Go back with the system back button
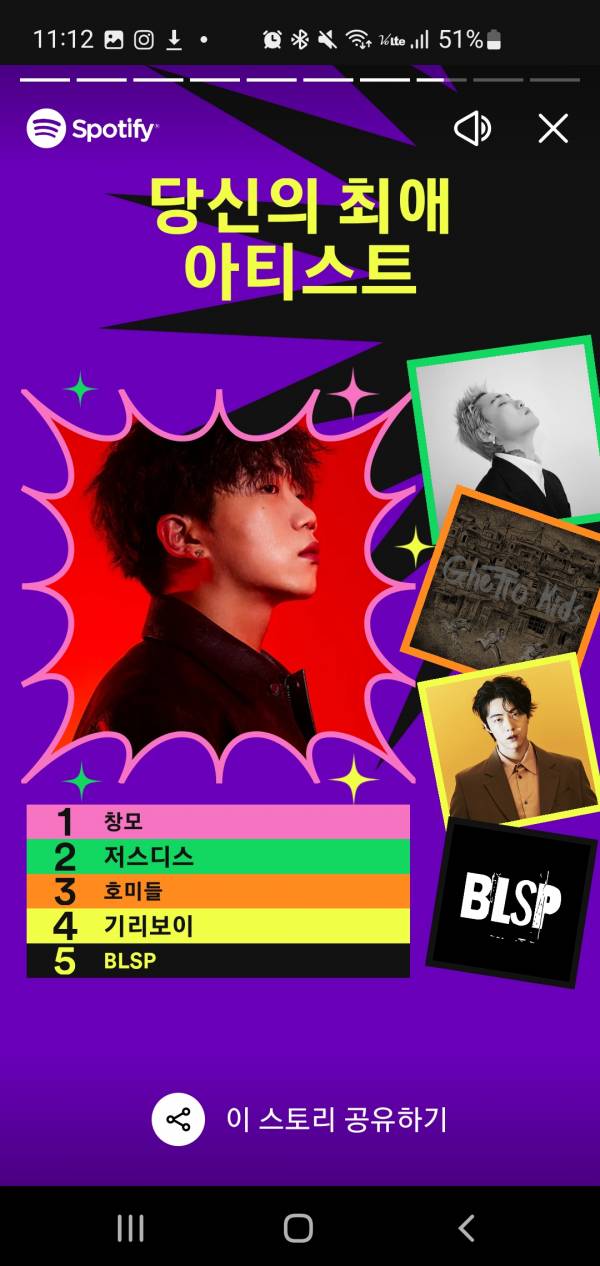Image resolution: width=600 pixels, height=1266 pixels. click(x=466, y=1228)
